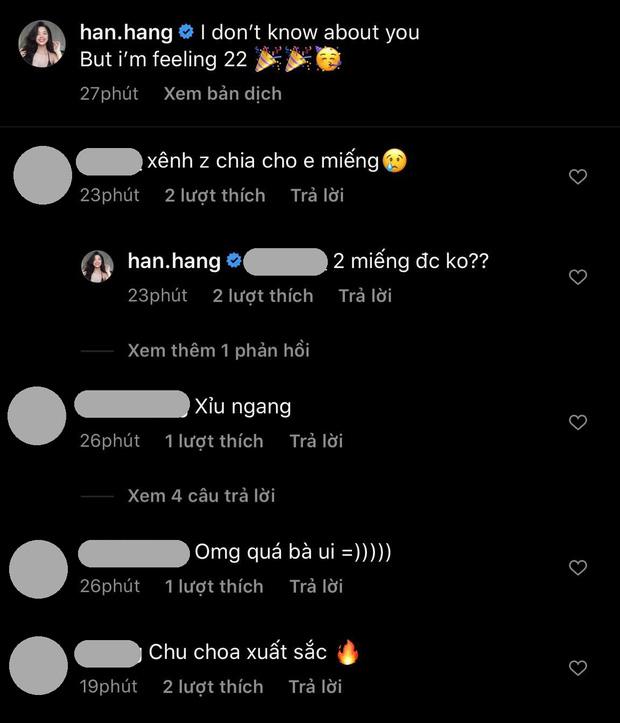Expand 'Xem thêm 1 phản hồi'
This screenshot has height=723, width=620.
[219, 350]
